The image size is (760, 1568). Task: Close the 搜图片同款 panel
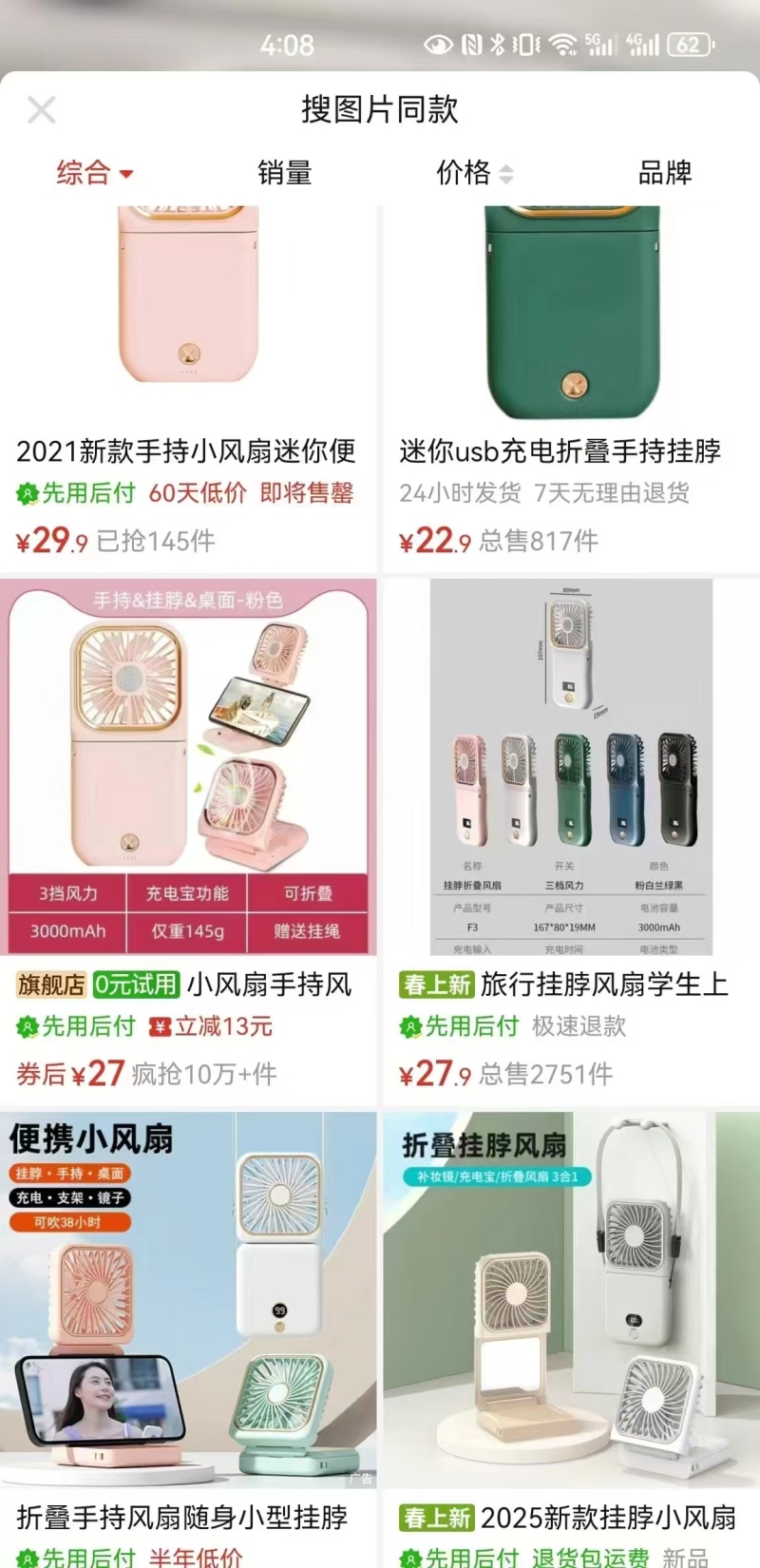41,109
